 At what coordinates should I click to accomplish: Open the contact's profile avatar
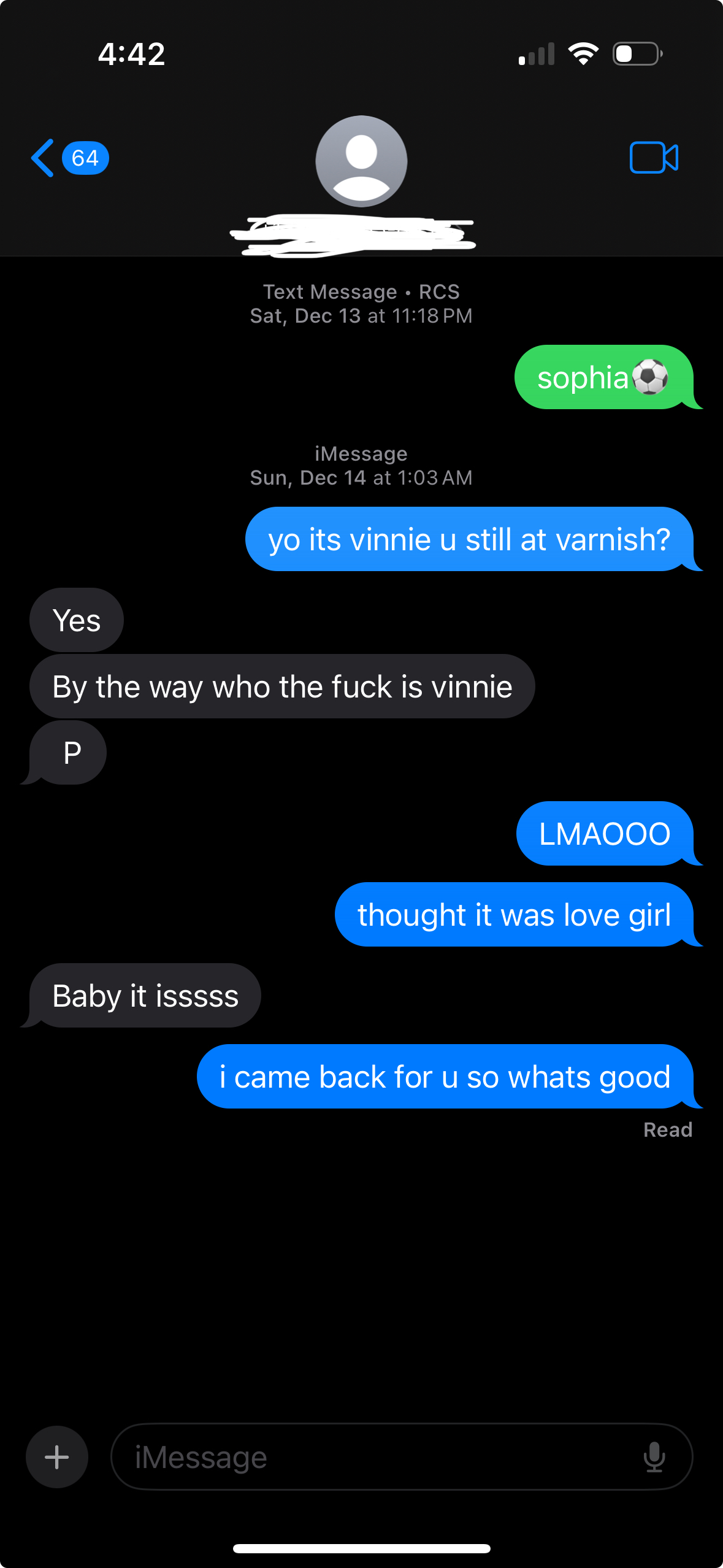[361, 161]
